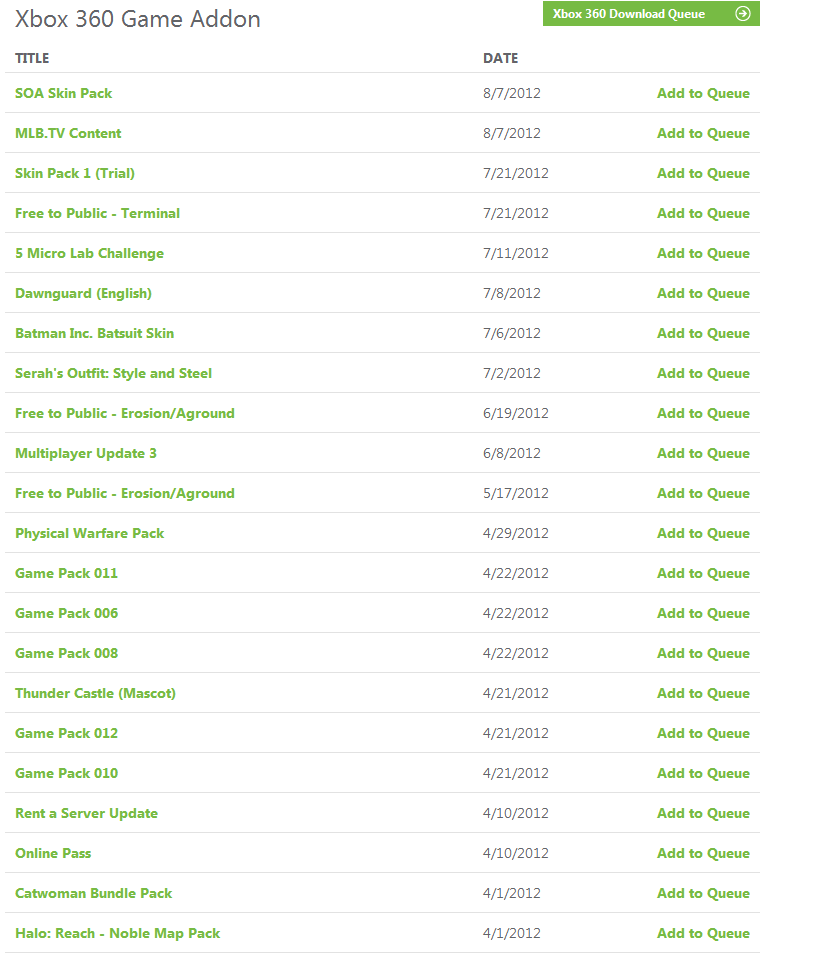Add Physical Warfare Pack to queue
Screen dimensions: 813x956
702,533
